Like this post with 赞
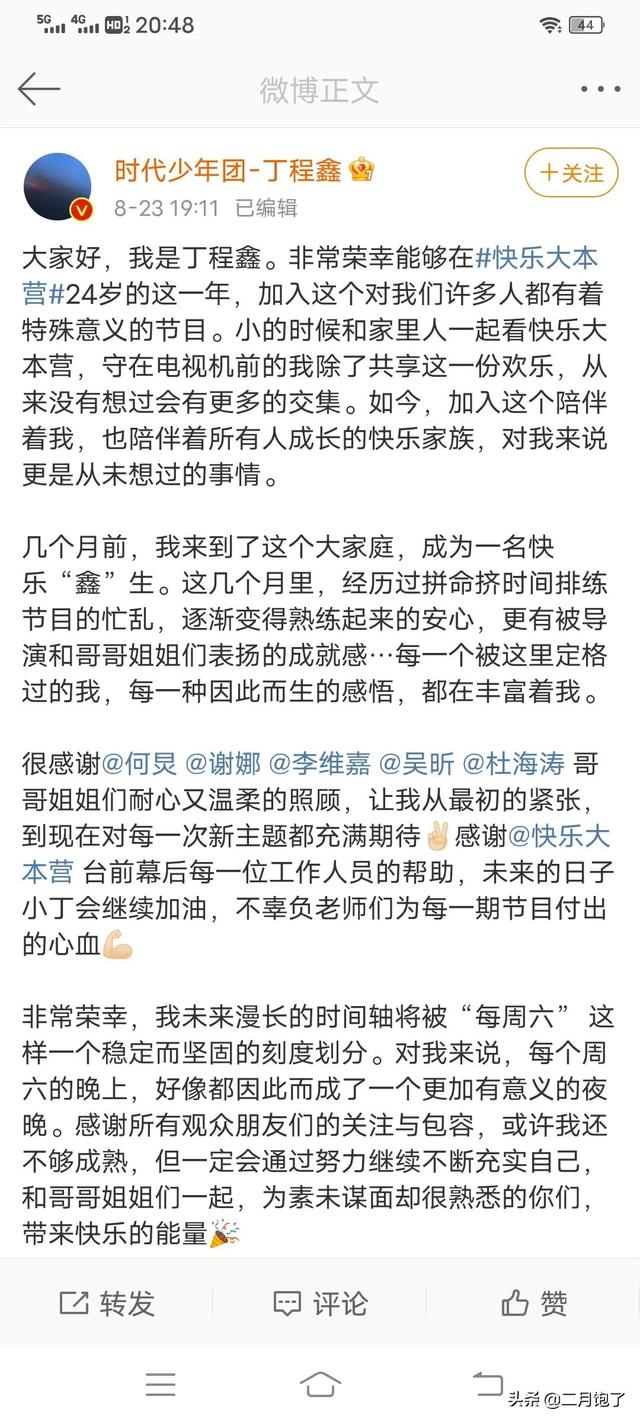 (534, 1302)
